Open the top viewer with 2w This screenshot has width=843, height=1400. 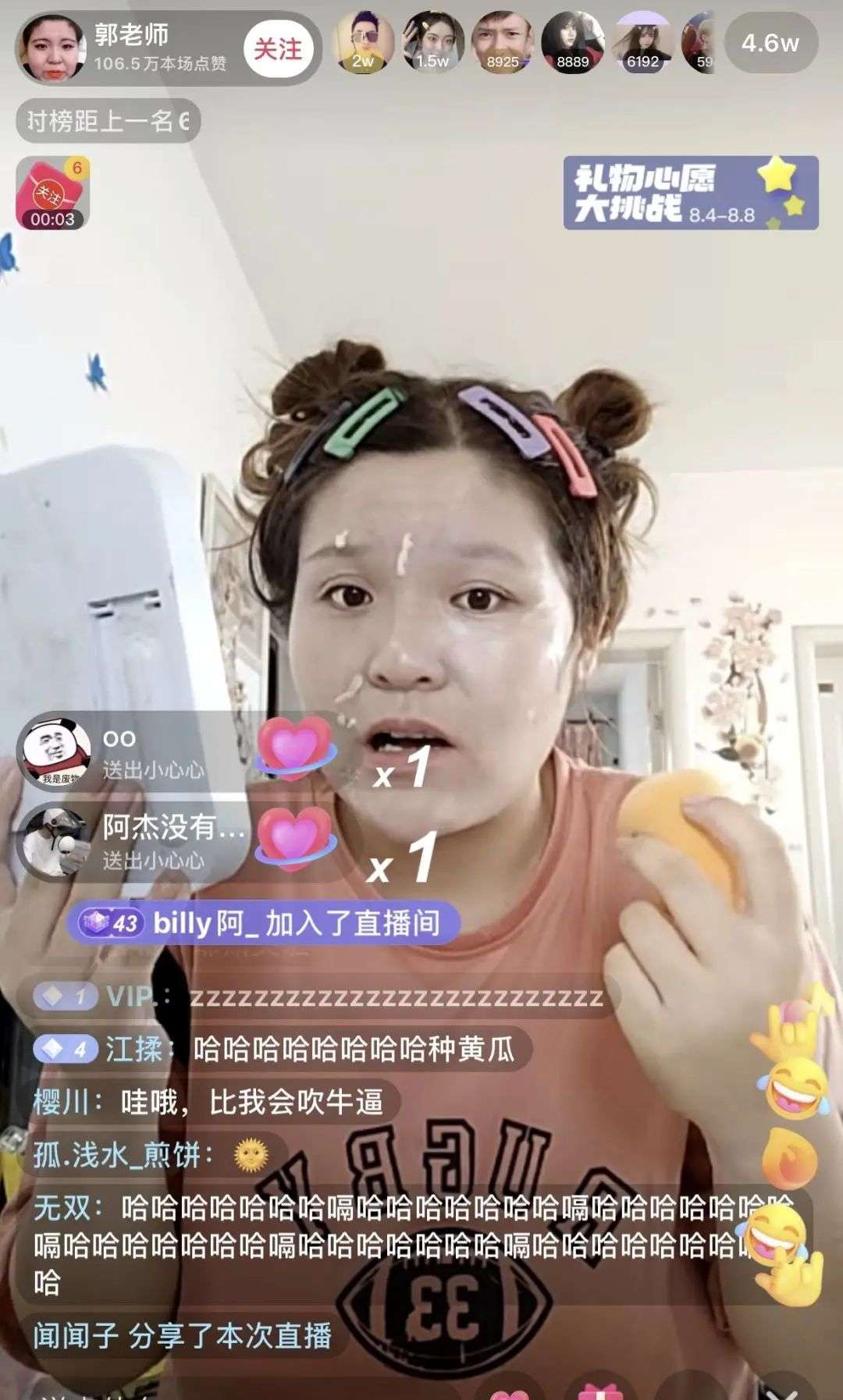click(362, 43)
